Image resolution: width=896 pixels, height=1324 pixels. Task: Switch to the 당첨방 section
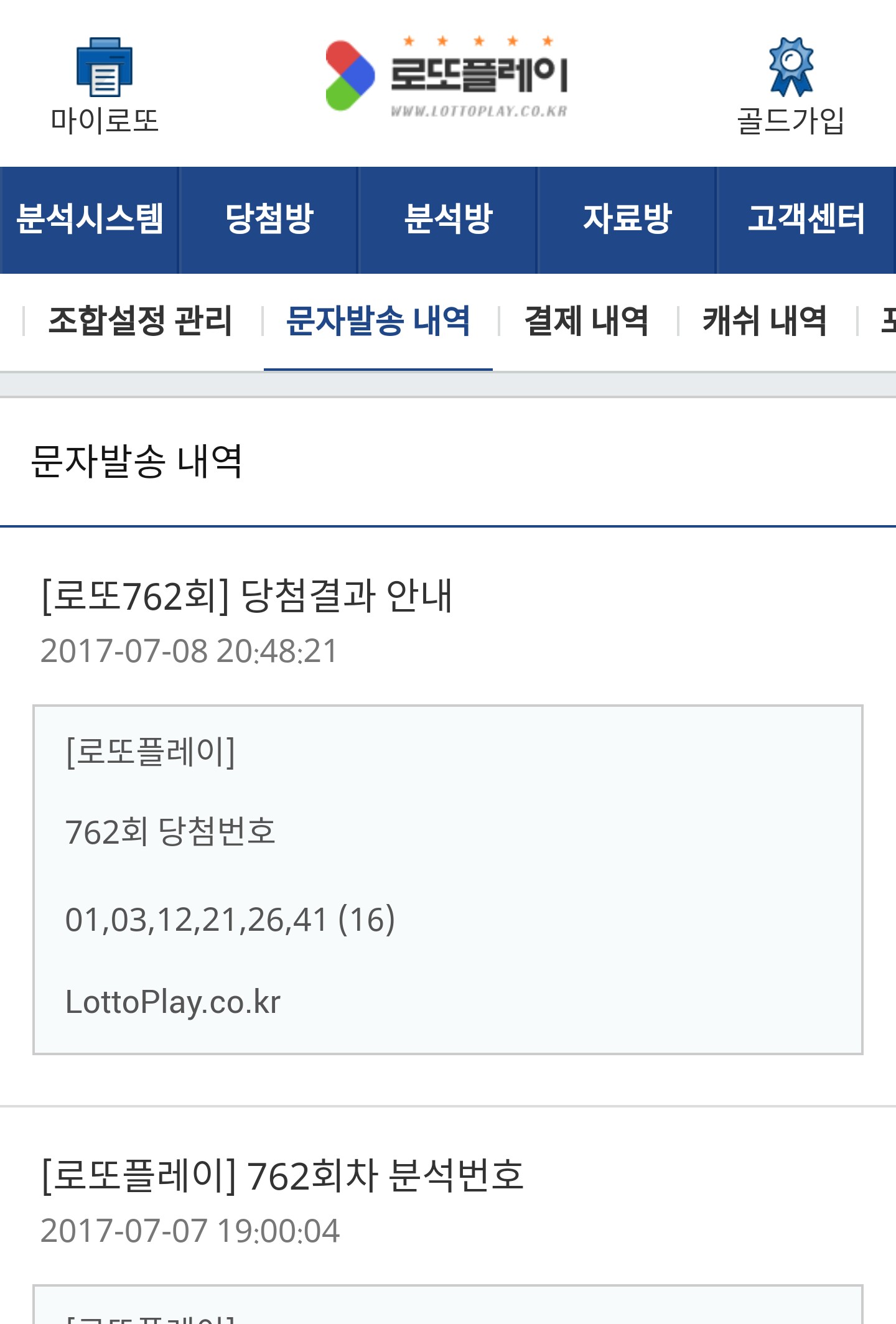point(269,220)
